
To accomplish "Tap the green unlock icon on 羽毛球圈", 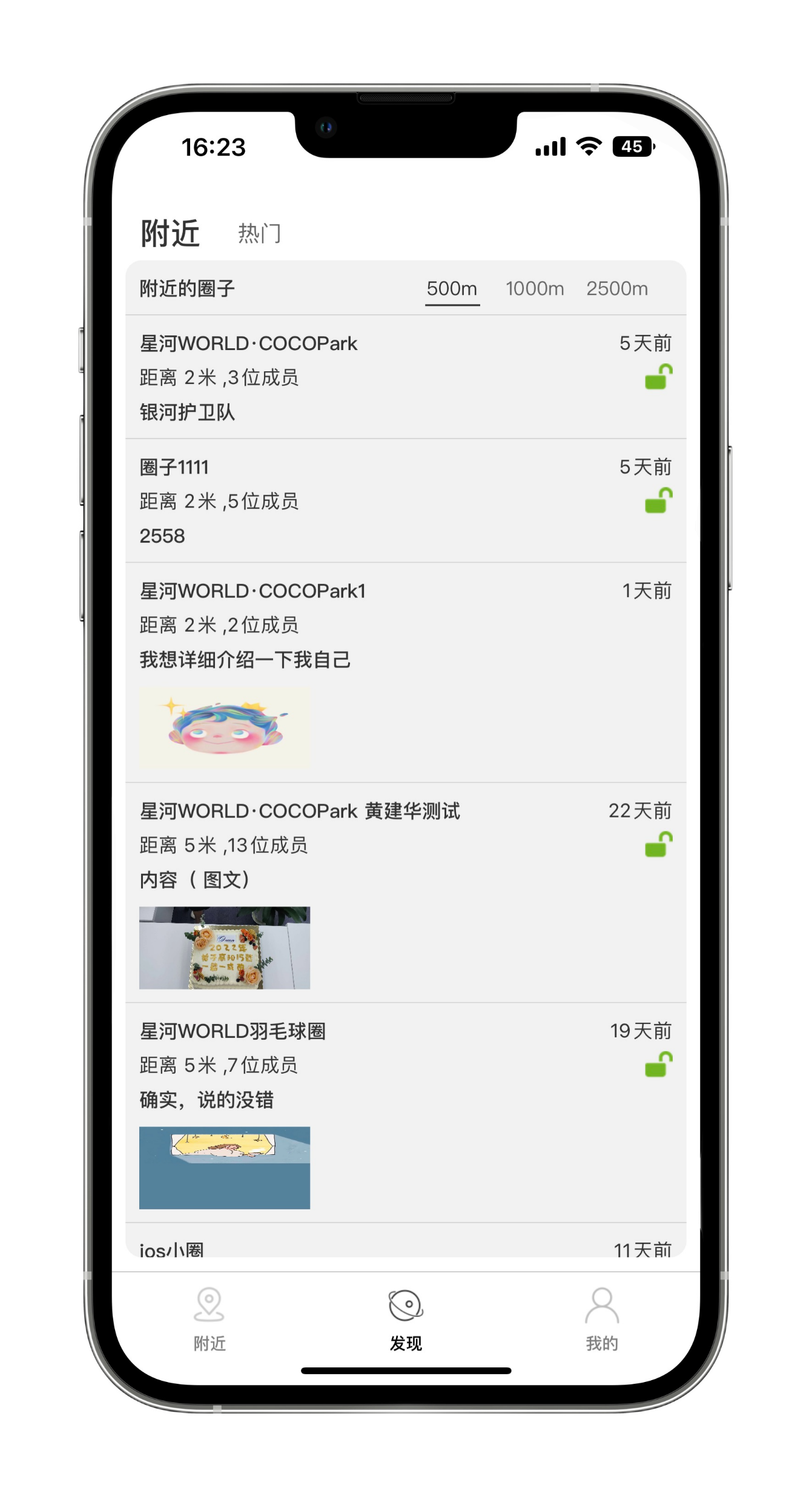I will point(659,1065).
